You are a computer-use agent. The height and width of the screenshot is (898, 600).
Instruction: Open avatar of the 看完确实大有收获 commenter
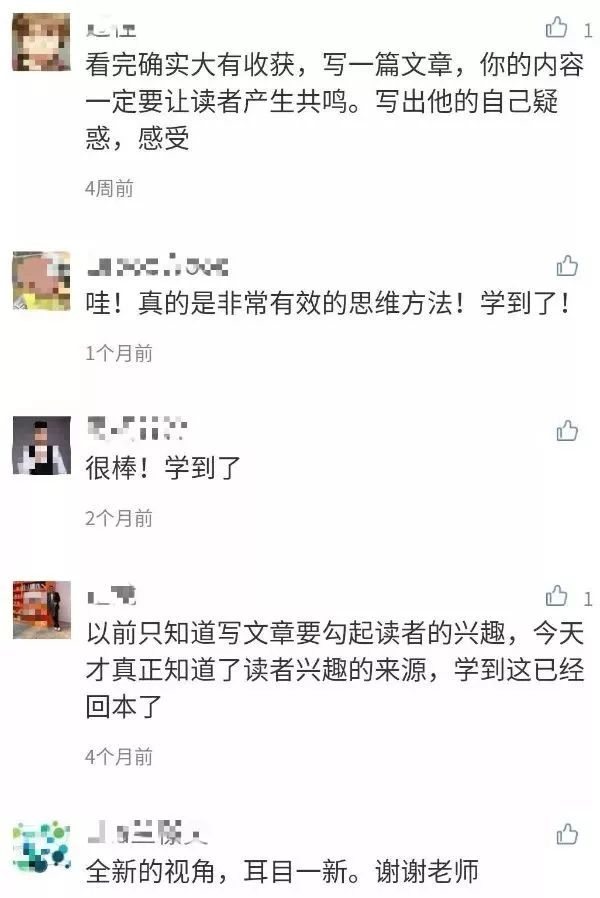[x=41, y=42]
